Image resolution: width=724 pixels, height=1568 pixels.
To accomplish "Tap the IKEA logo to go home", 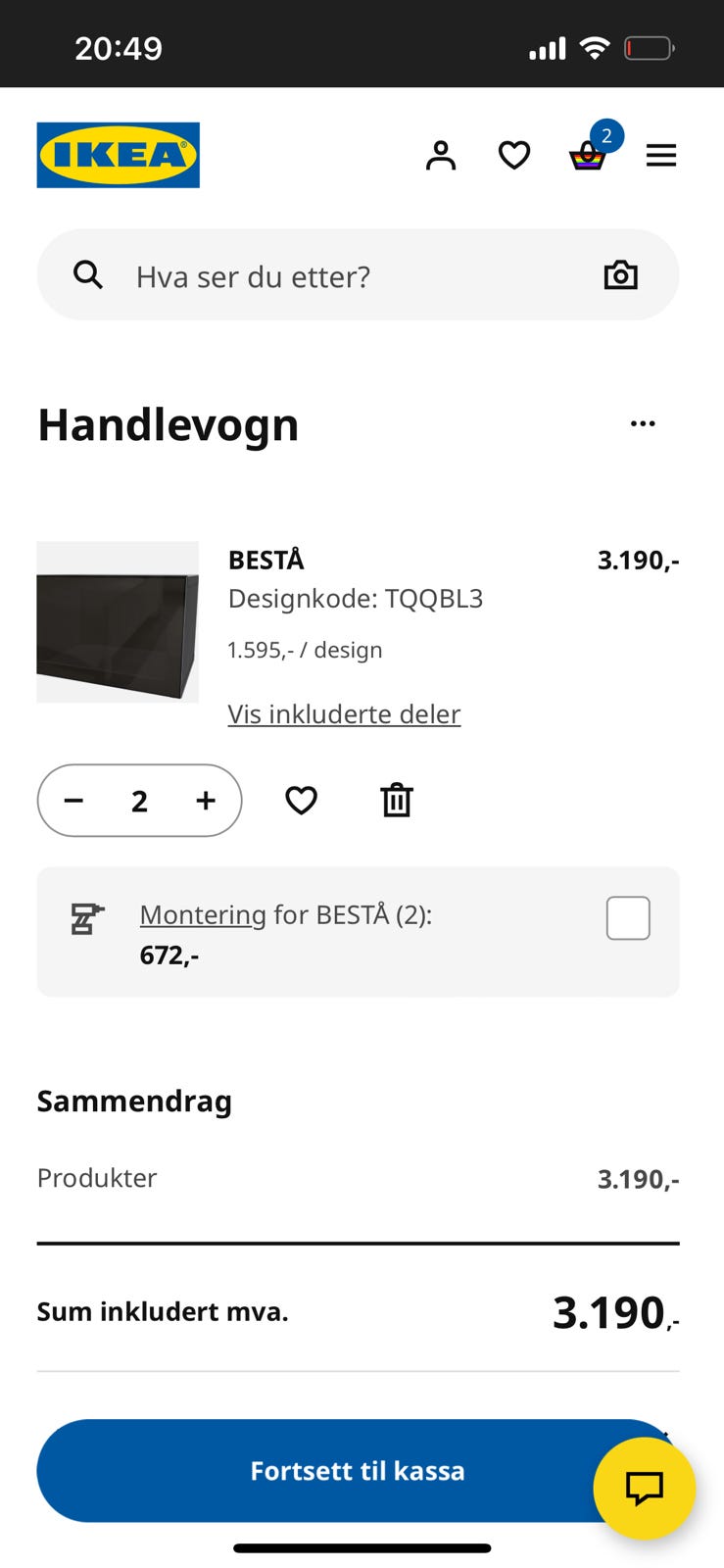I will pos(119,155).
